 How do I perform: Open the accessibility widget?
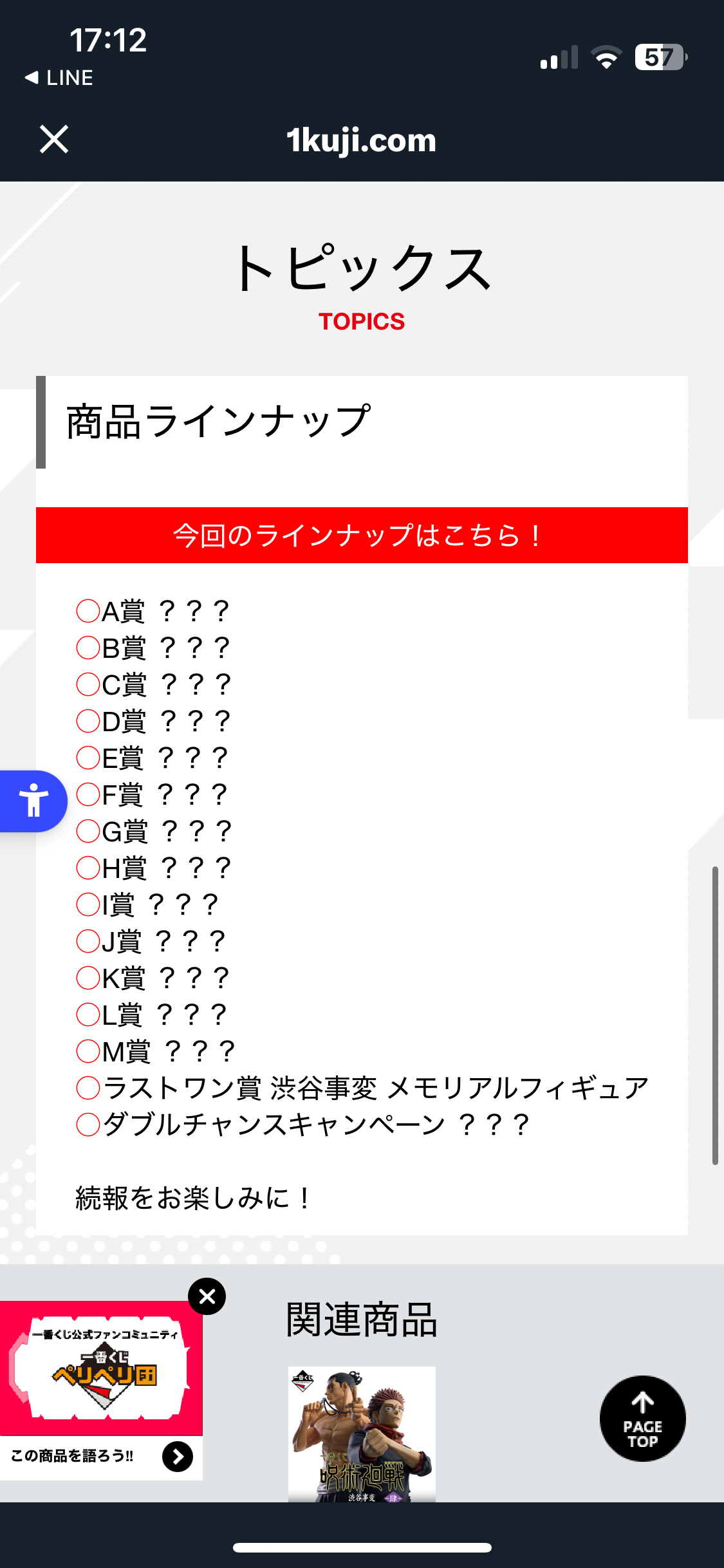coord(33,801)
